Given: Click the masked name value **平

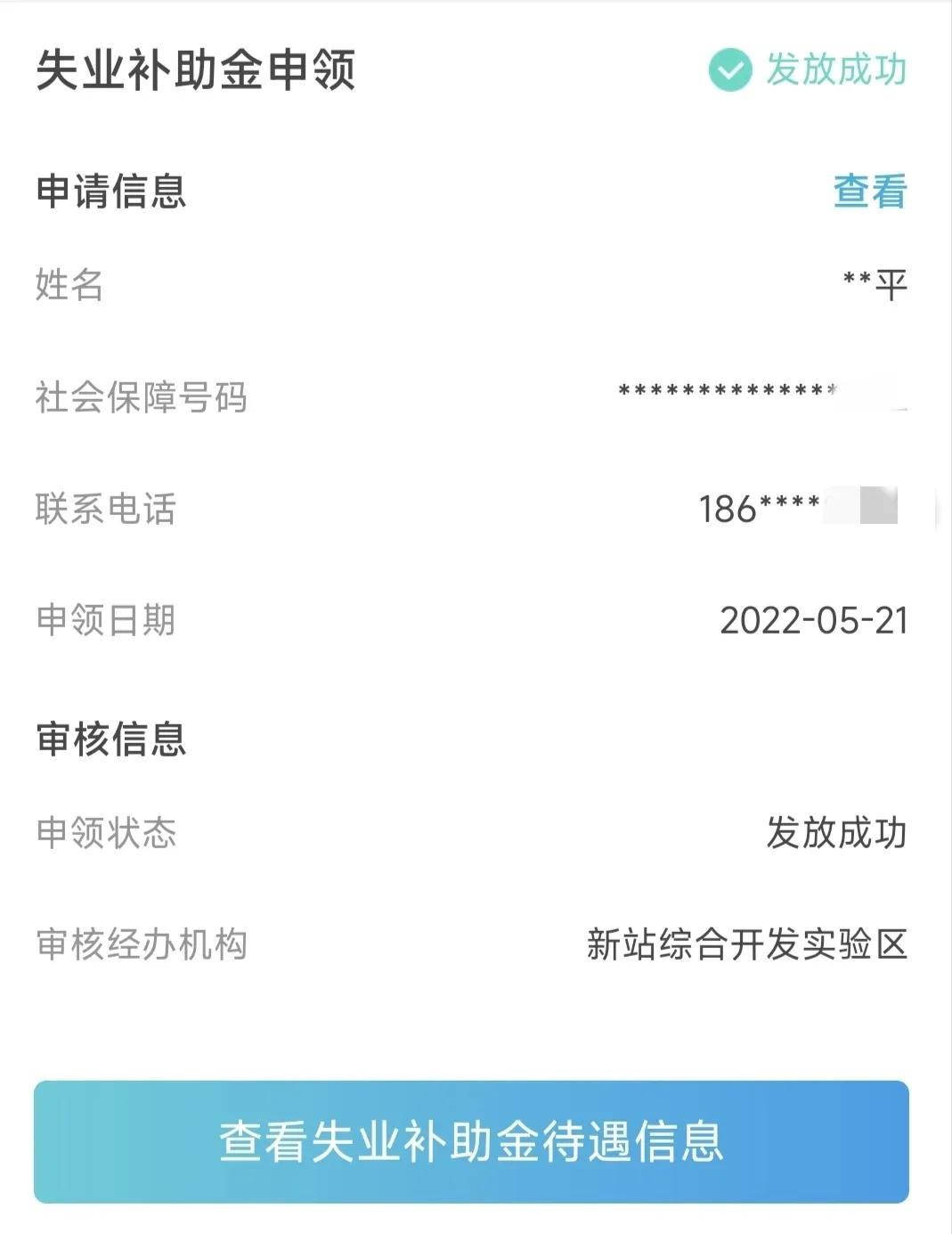Looking at the screenshot, I should (x=874, y=283).
